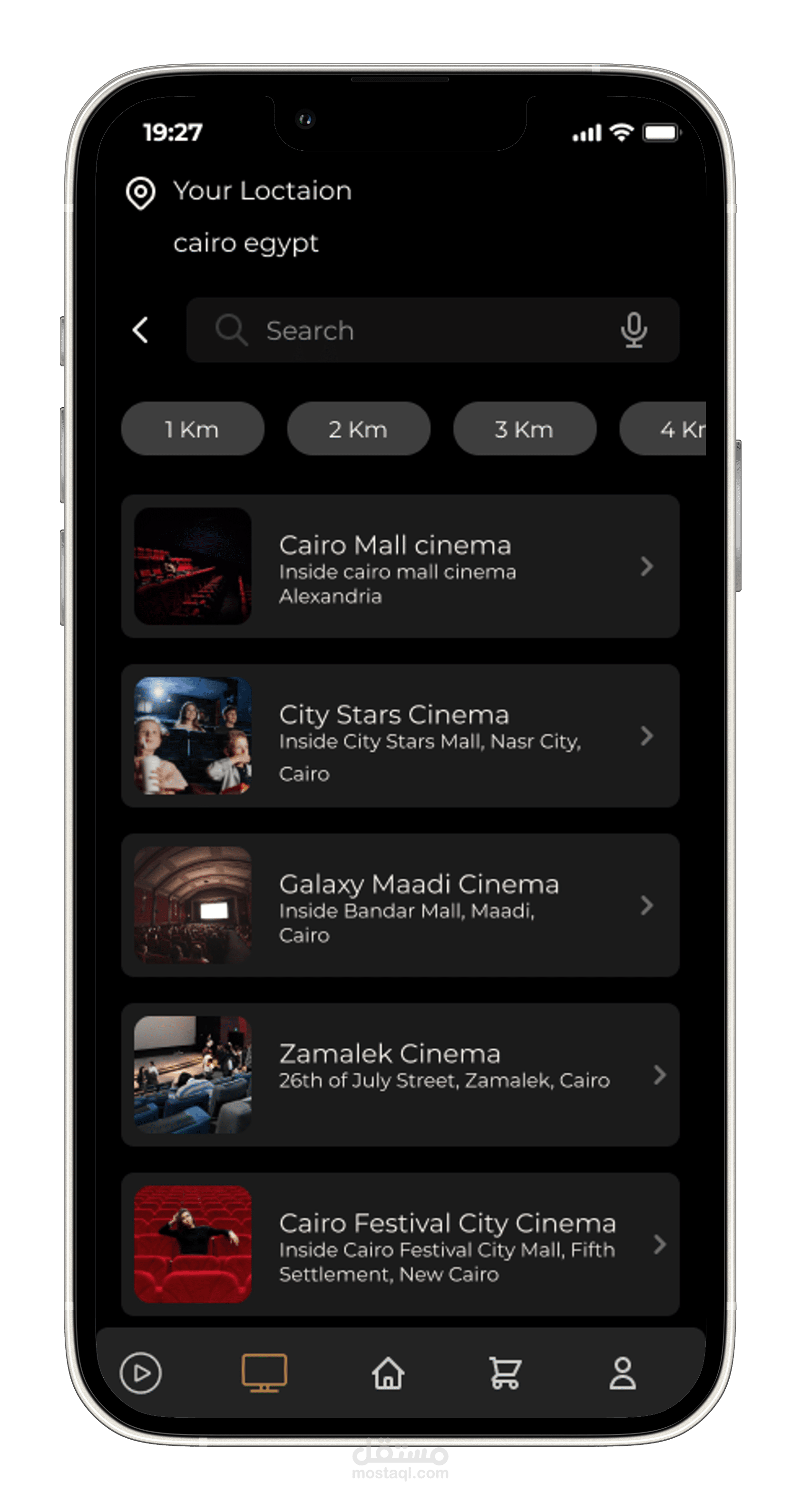Tap the Search field
Screen dimensions: 801x1512
coord(432,330)
